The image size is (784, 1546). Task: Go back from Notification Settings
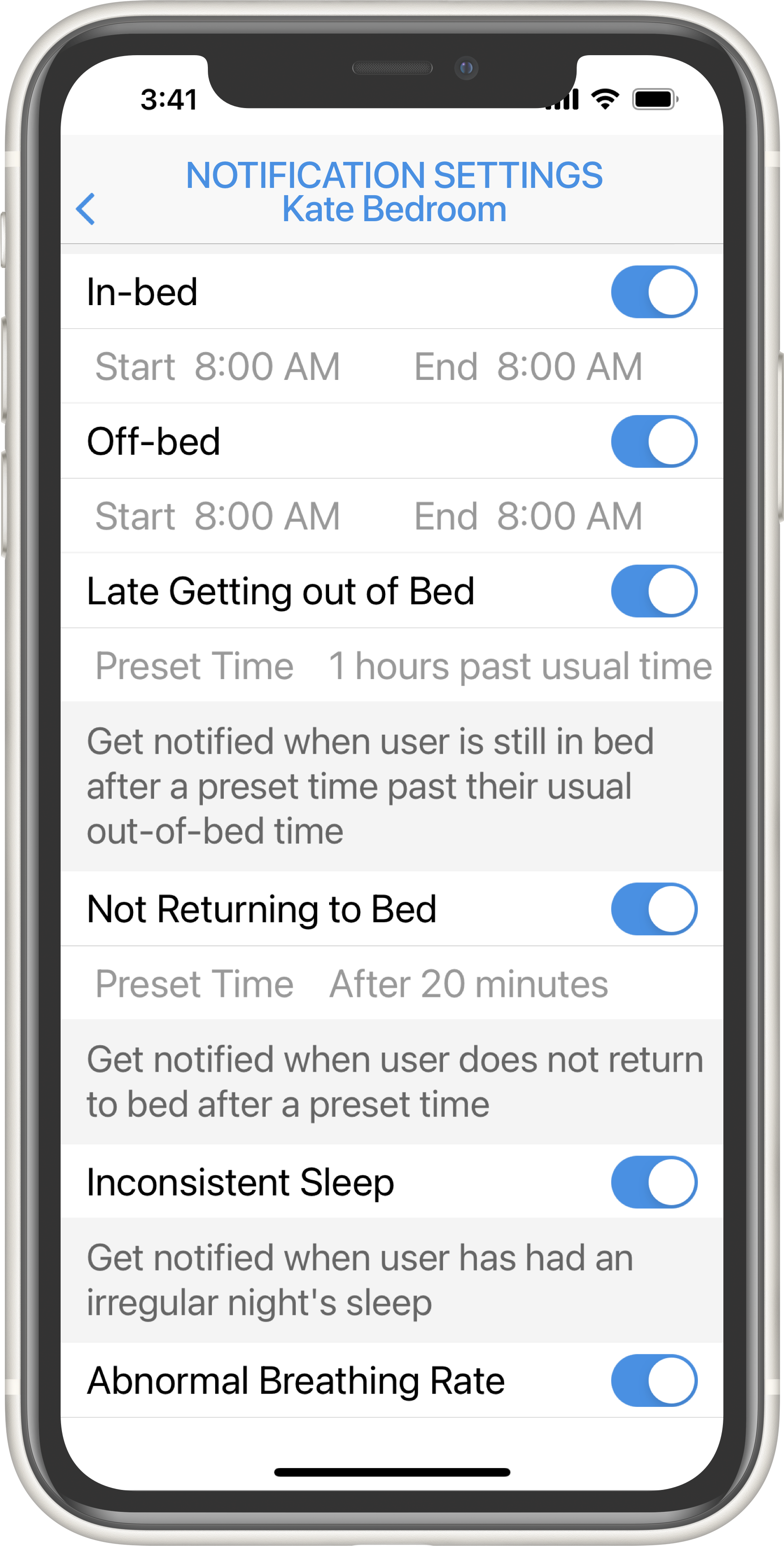pos(86,209)
